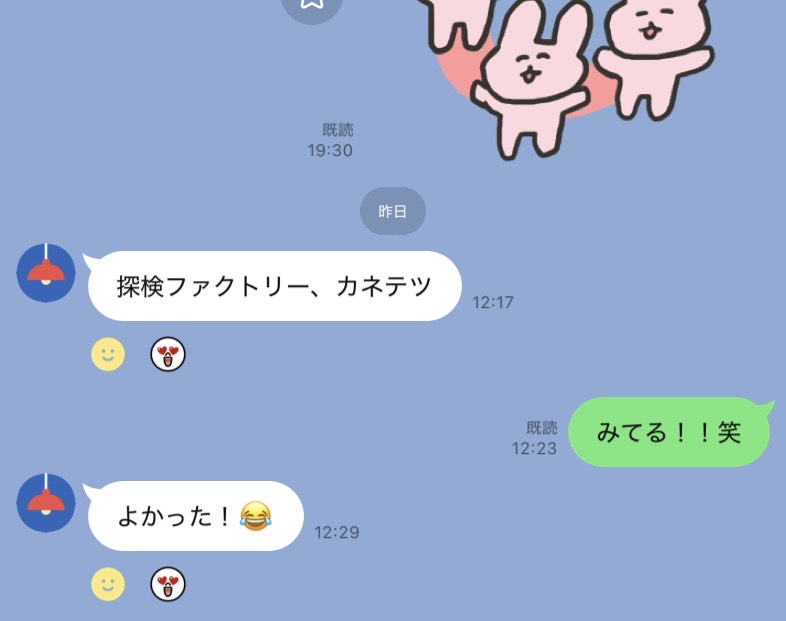View heart-eyes reaction under 探検ファクトリー、カネテツ message
This screenshot has height=621, width=786.
pyautogui.click(x=168, y=354)
